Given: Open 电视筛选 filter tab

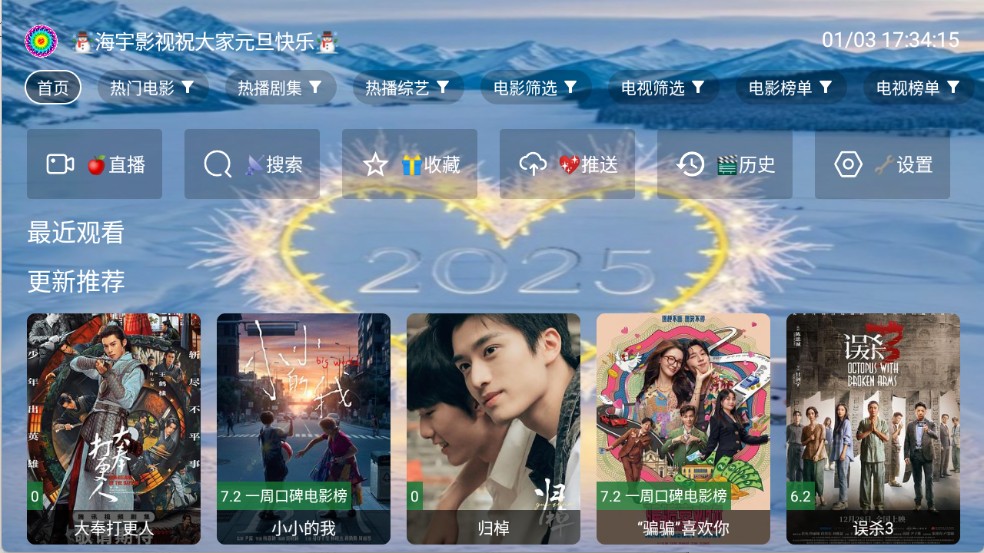Looking at the screenshot, I should (x=663, y=88).
